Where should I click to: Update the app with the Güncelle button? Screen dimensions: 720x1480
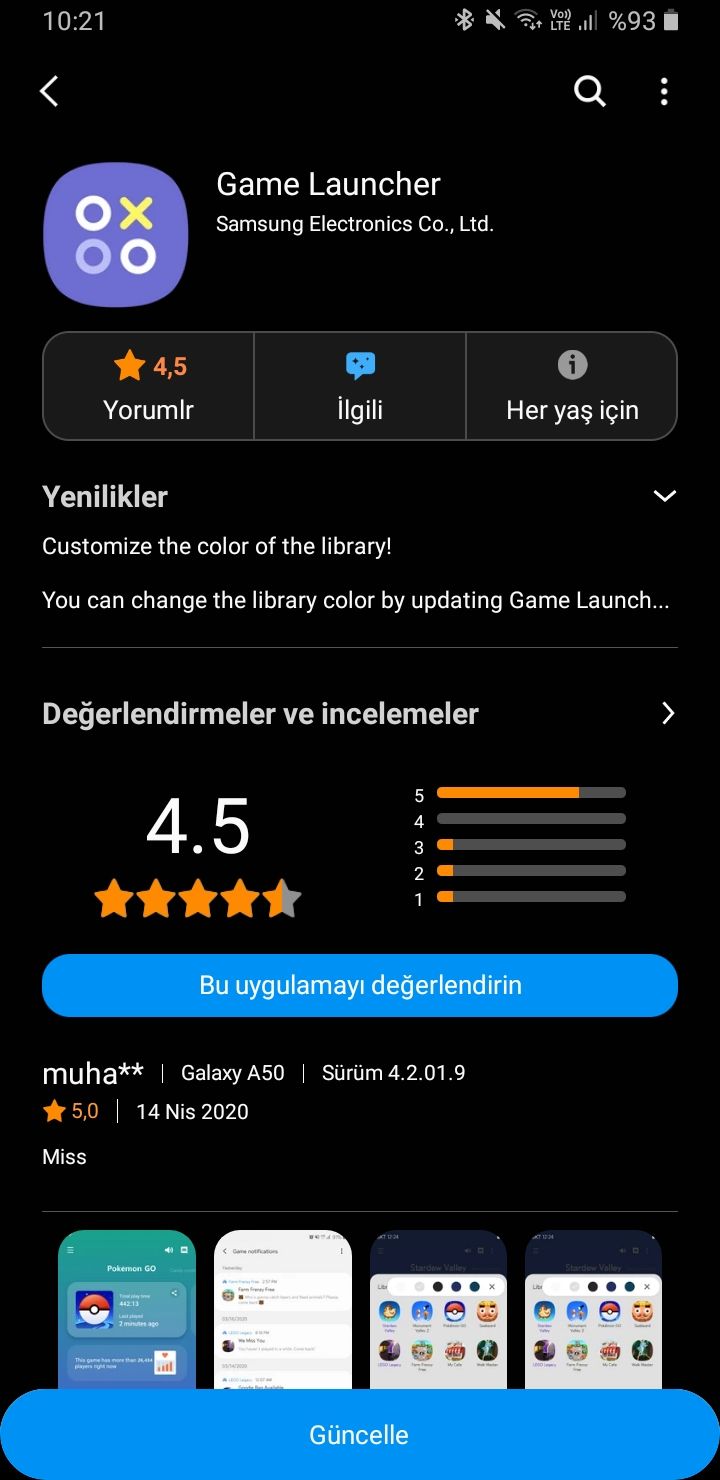click(x=360, y=1435)
